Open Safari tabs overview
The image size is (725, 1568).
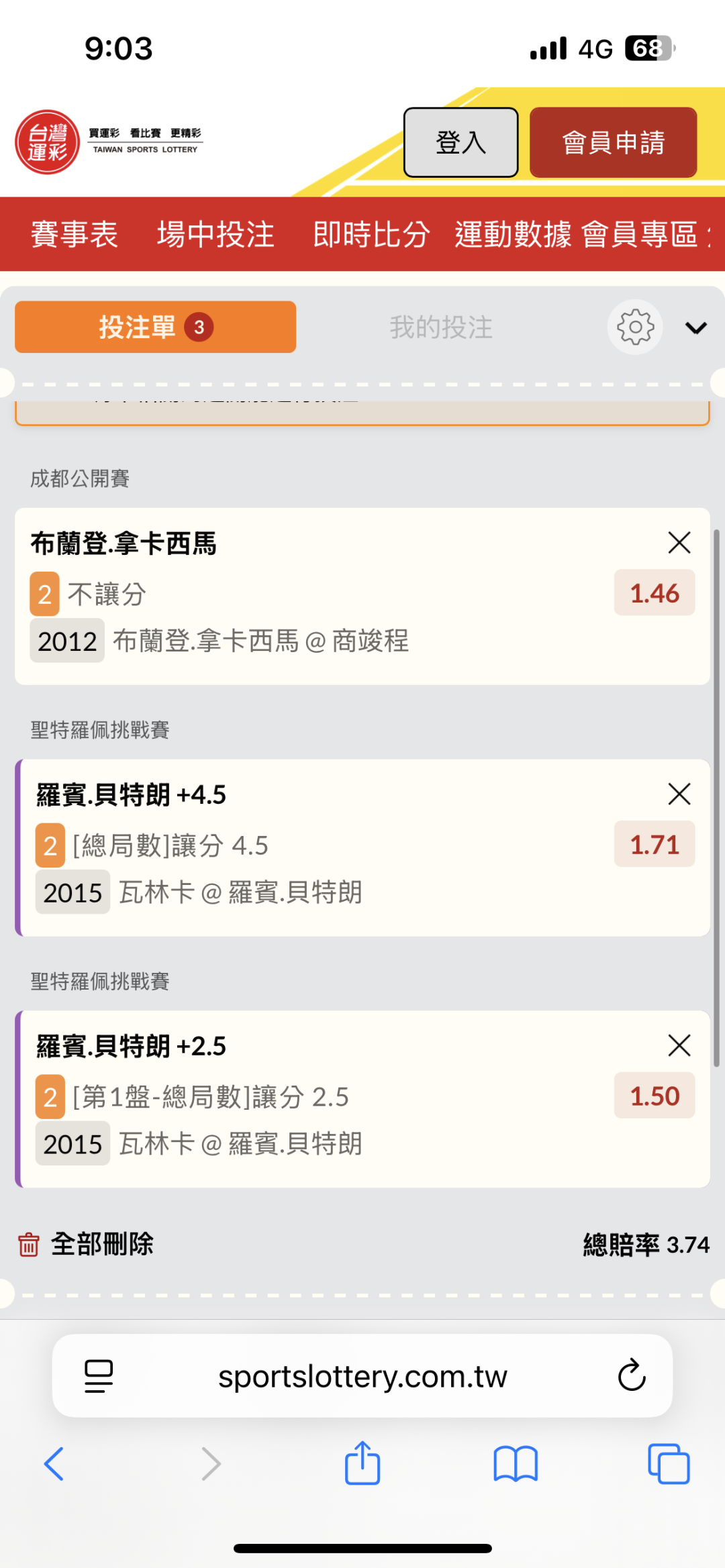coord(669,1463)
